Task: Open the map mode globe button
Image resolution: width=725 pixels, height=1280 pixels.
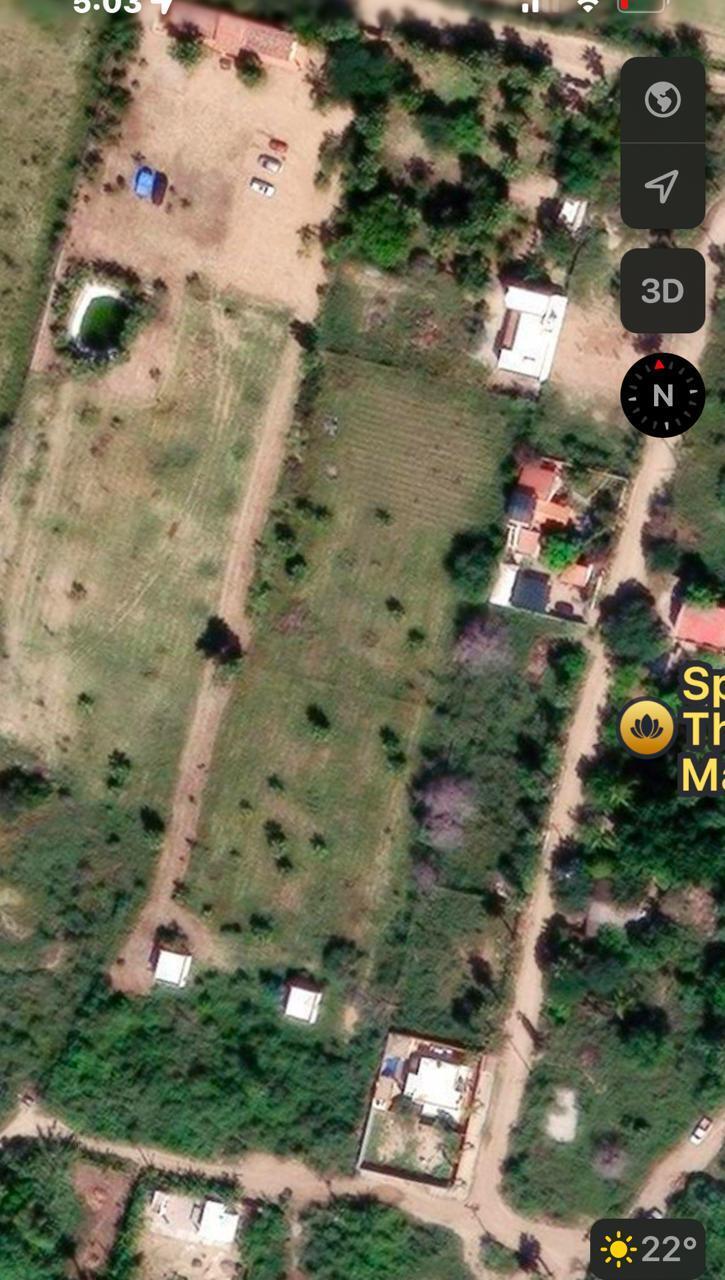Action: pos(662,100)
